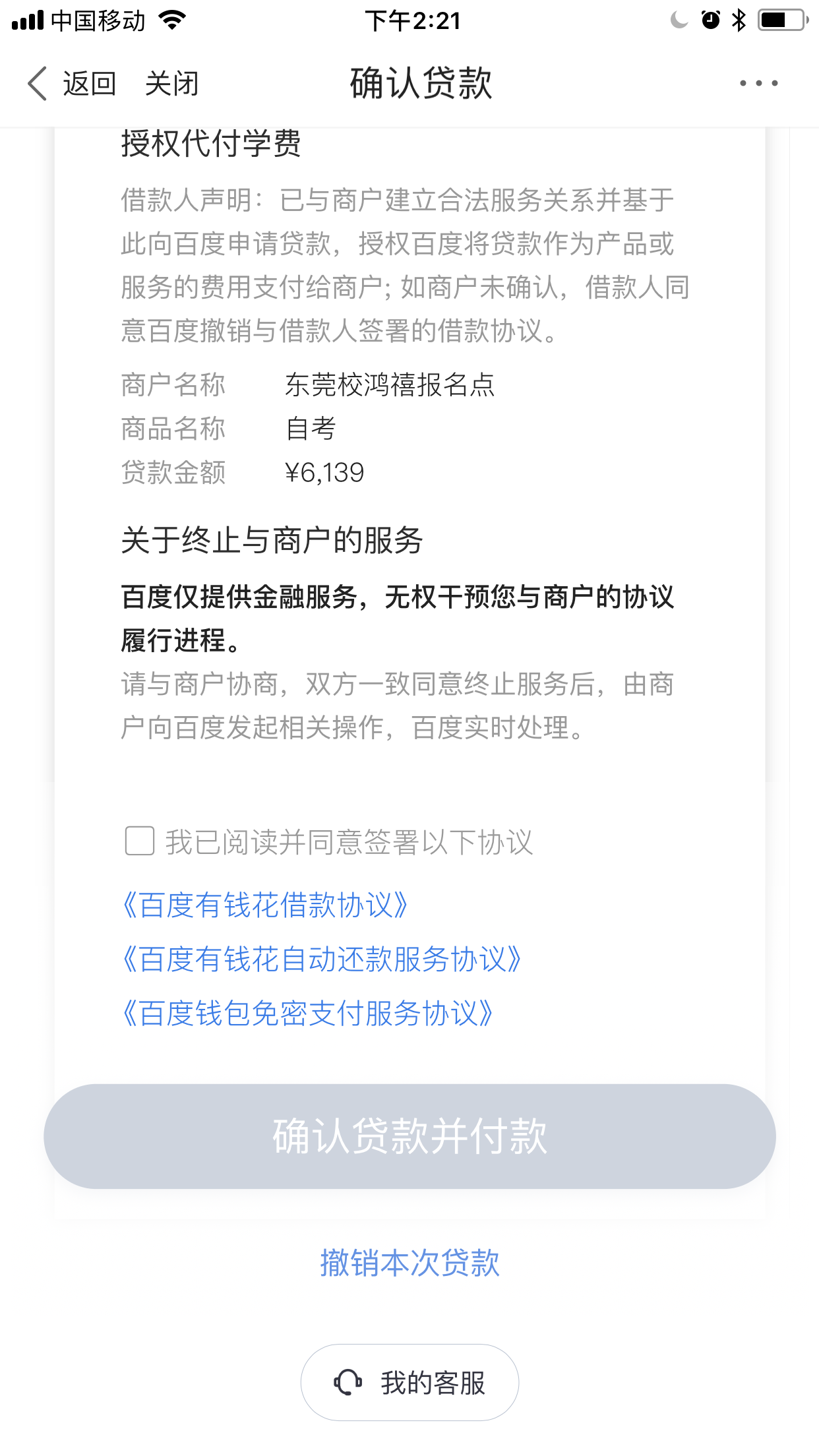This screenshot has height=1456, width=819.
Task: Select 撤销本次贷款 to cancel loan
Action: coord(409,1263)
